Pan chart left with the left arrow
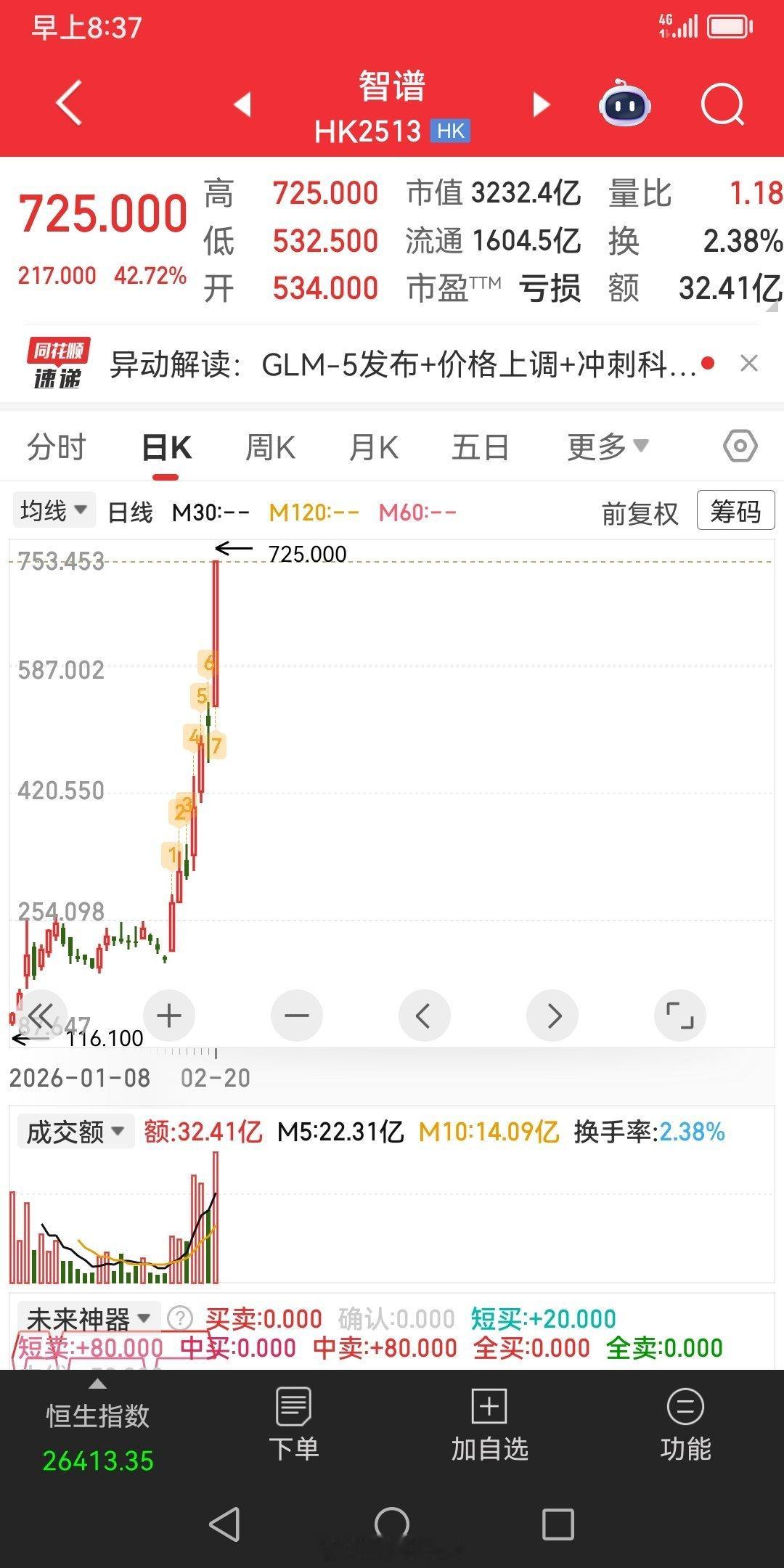This screenshot has width=784, height=1568. 424,1016
